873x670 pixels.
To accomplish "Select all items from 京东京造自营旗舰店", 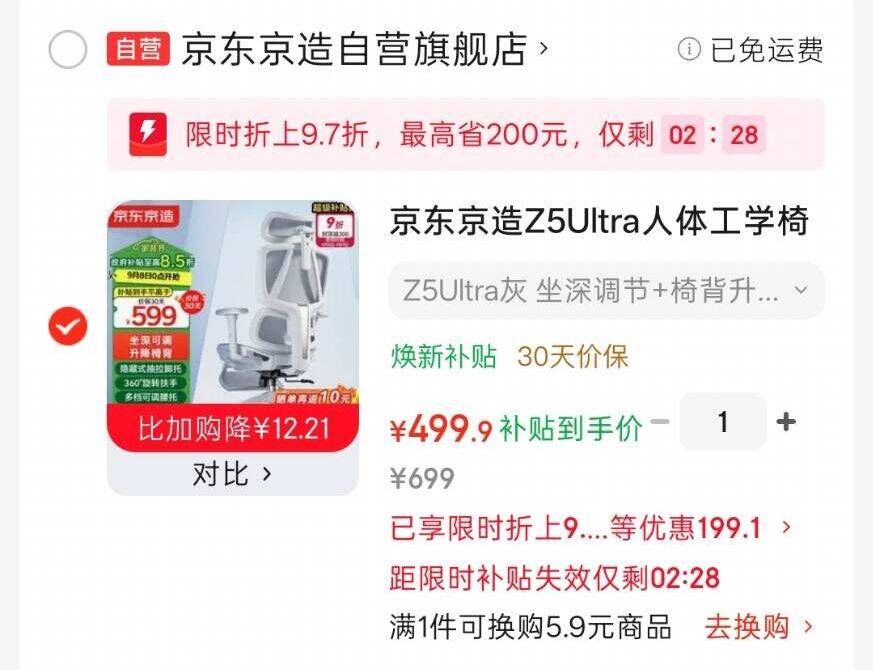I will pyautogui.click(x=68, y=50).
